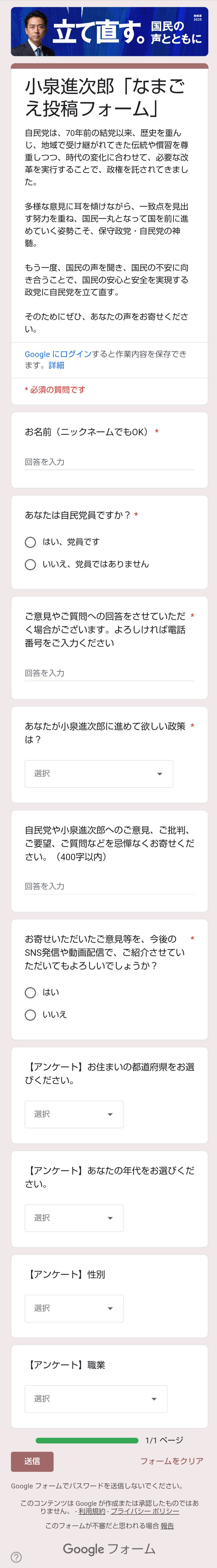Select いいえ、党員ではありません
The height and width of the screenshot is (1568, 217).
click(x=30, y=564)
